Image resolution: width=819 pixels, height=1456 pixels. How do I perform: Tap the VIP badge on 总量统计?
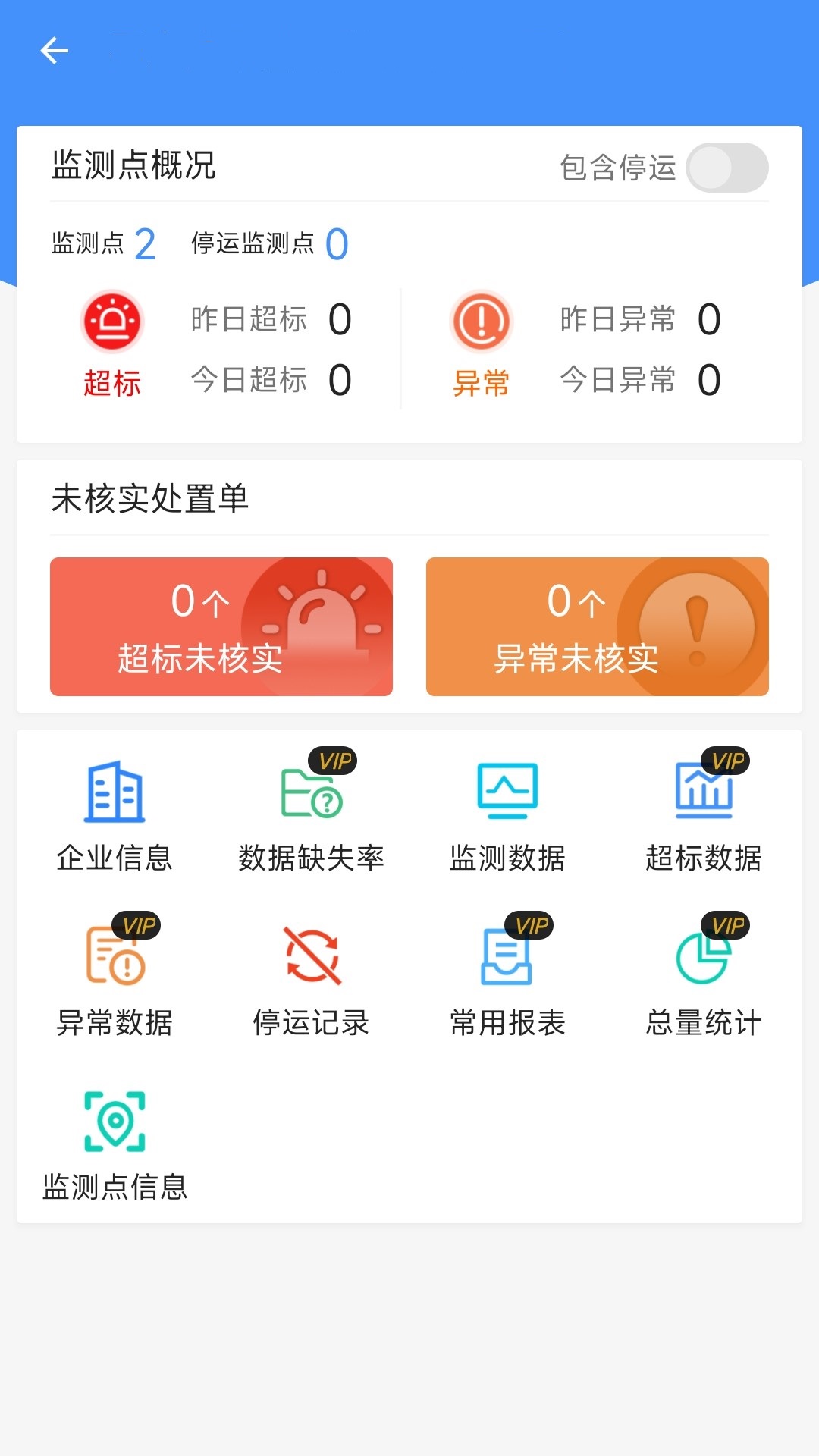coord(726,926)
